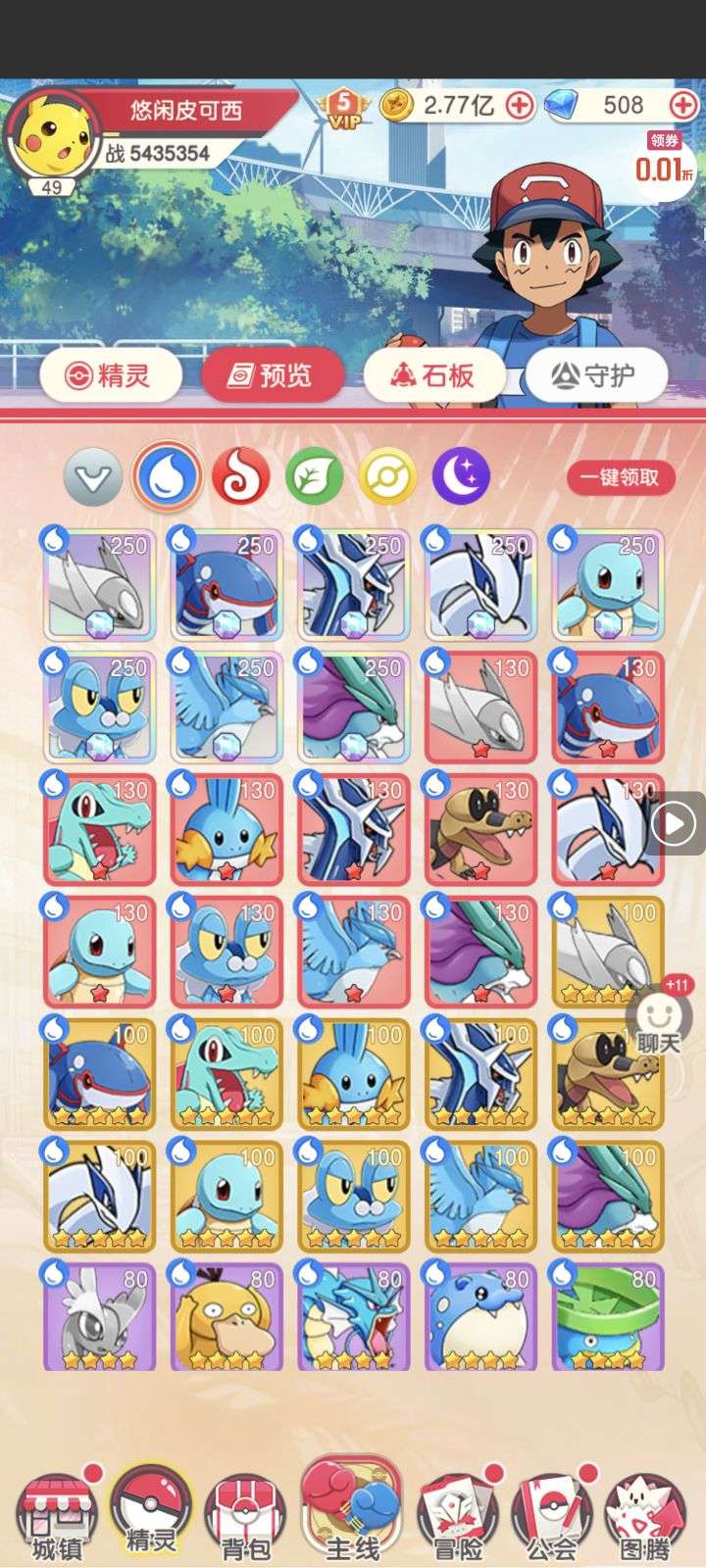Add more gold coins via plus
This screenshot has width=706, height=1568.
point(520,105)
